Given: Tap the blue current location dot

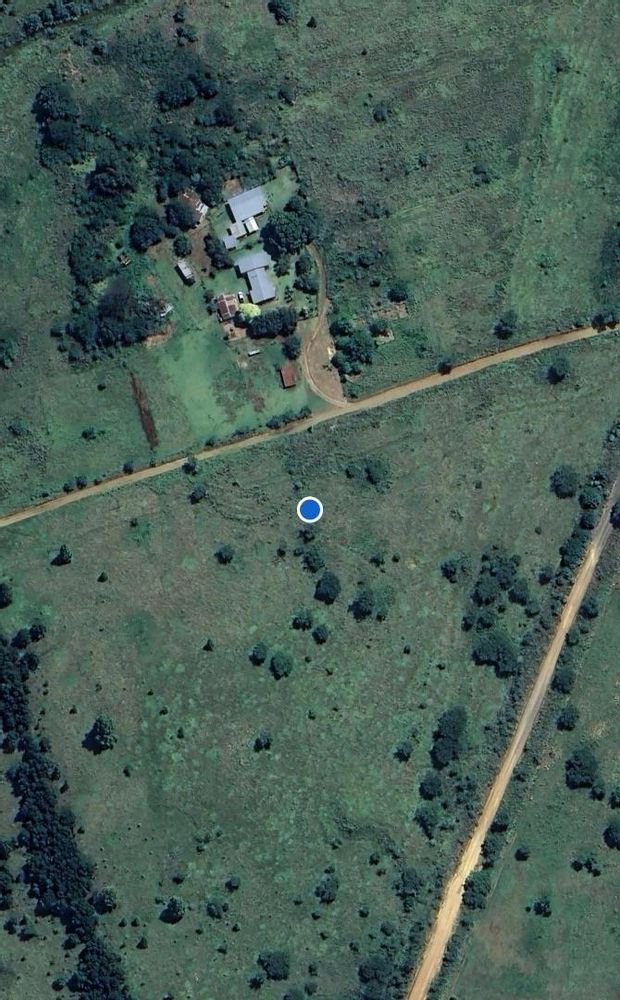Looking at the screenshot, I should 310,510.
